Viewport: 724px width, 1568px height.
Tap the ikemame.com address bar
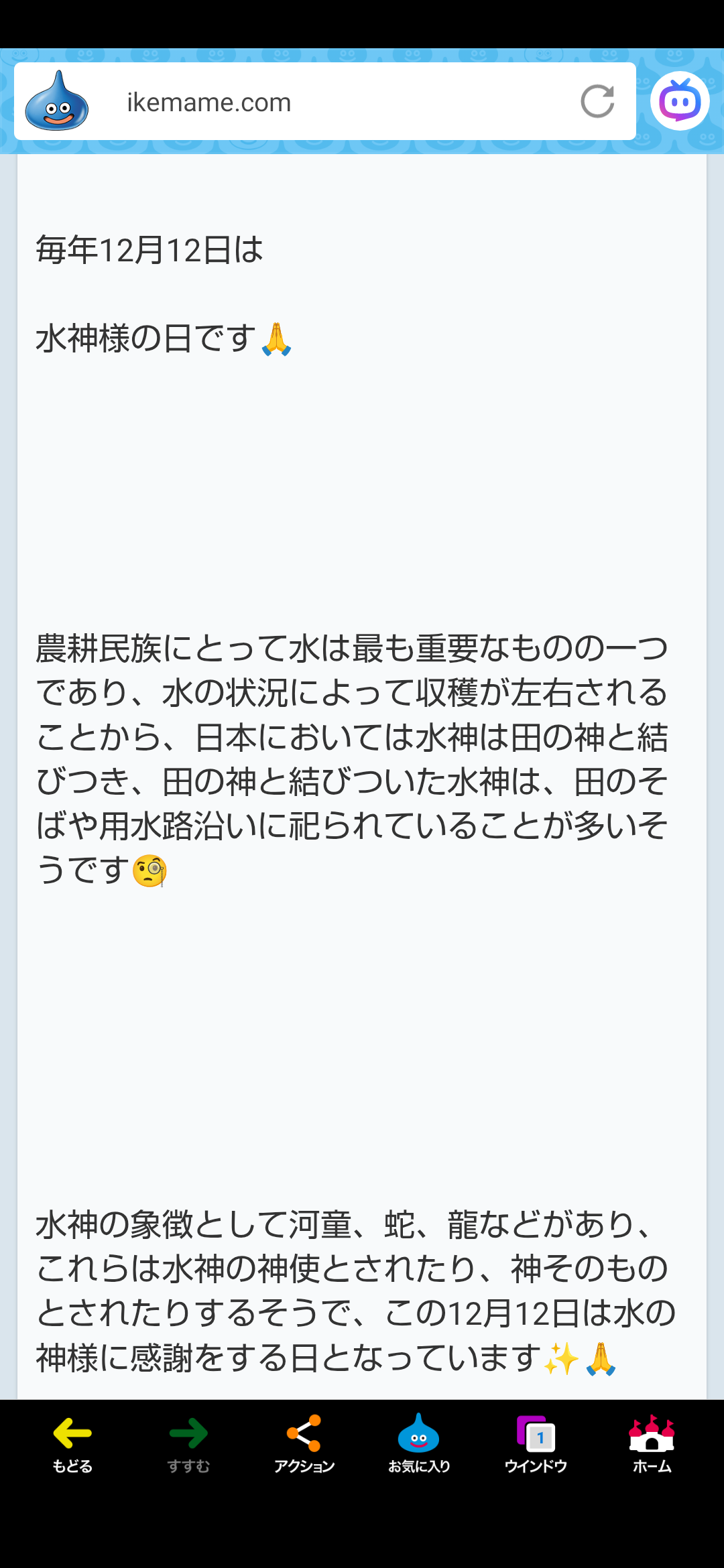[322, 103]
